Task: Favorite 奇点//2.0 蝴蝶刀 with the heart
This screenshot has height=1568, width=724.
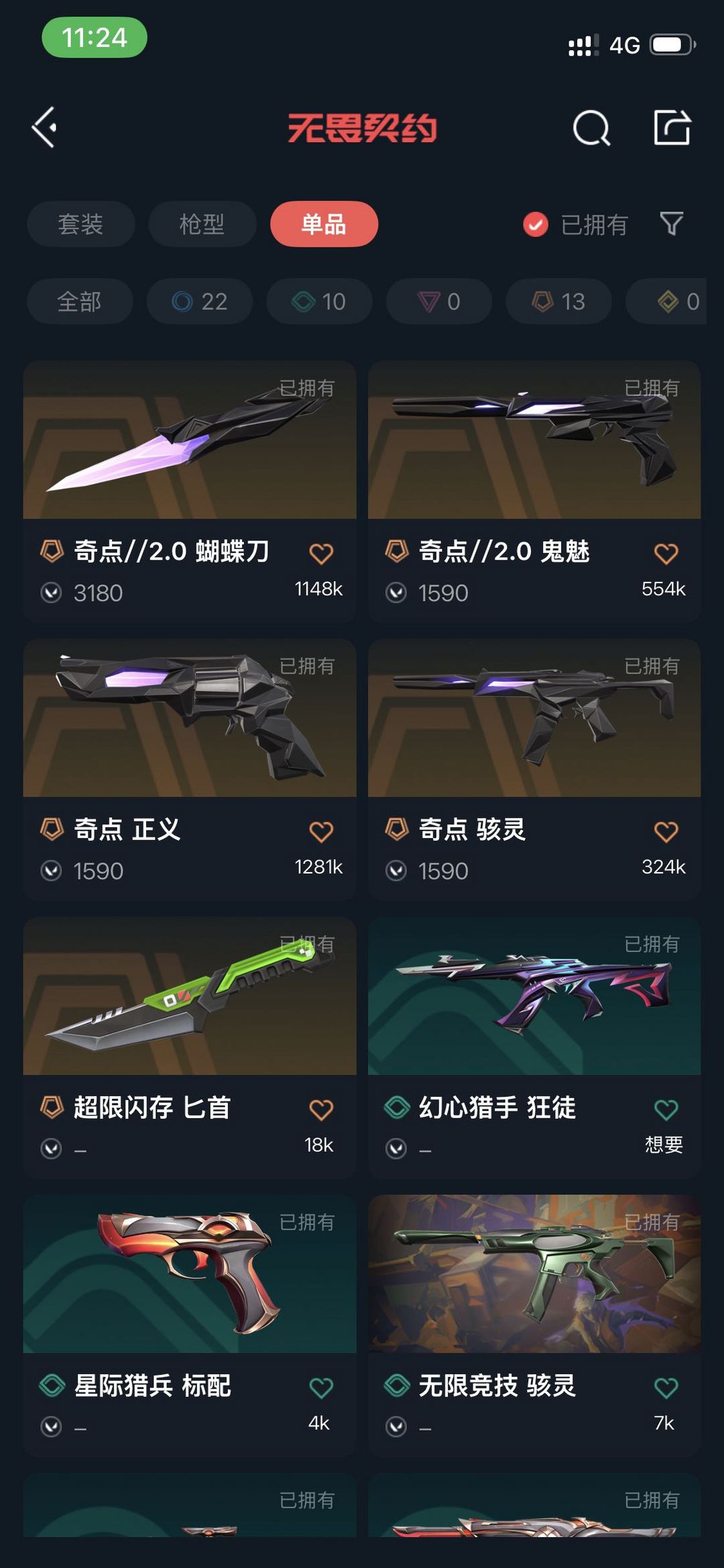Action: click(x=322, y=553)
